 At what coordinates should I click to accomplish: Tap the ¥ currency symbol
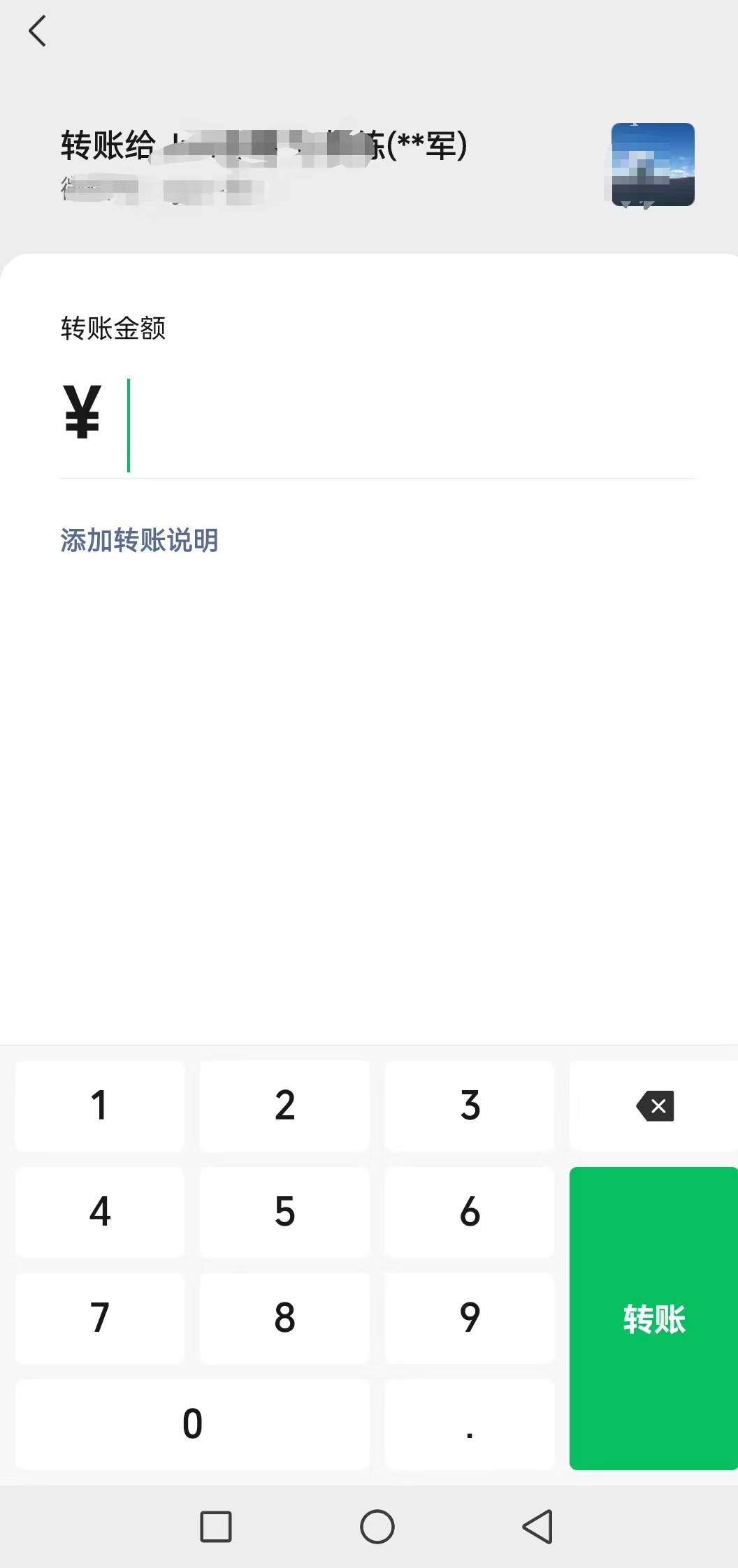tap(81, 411)
